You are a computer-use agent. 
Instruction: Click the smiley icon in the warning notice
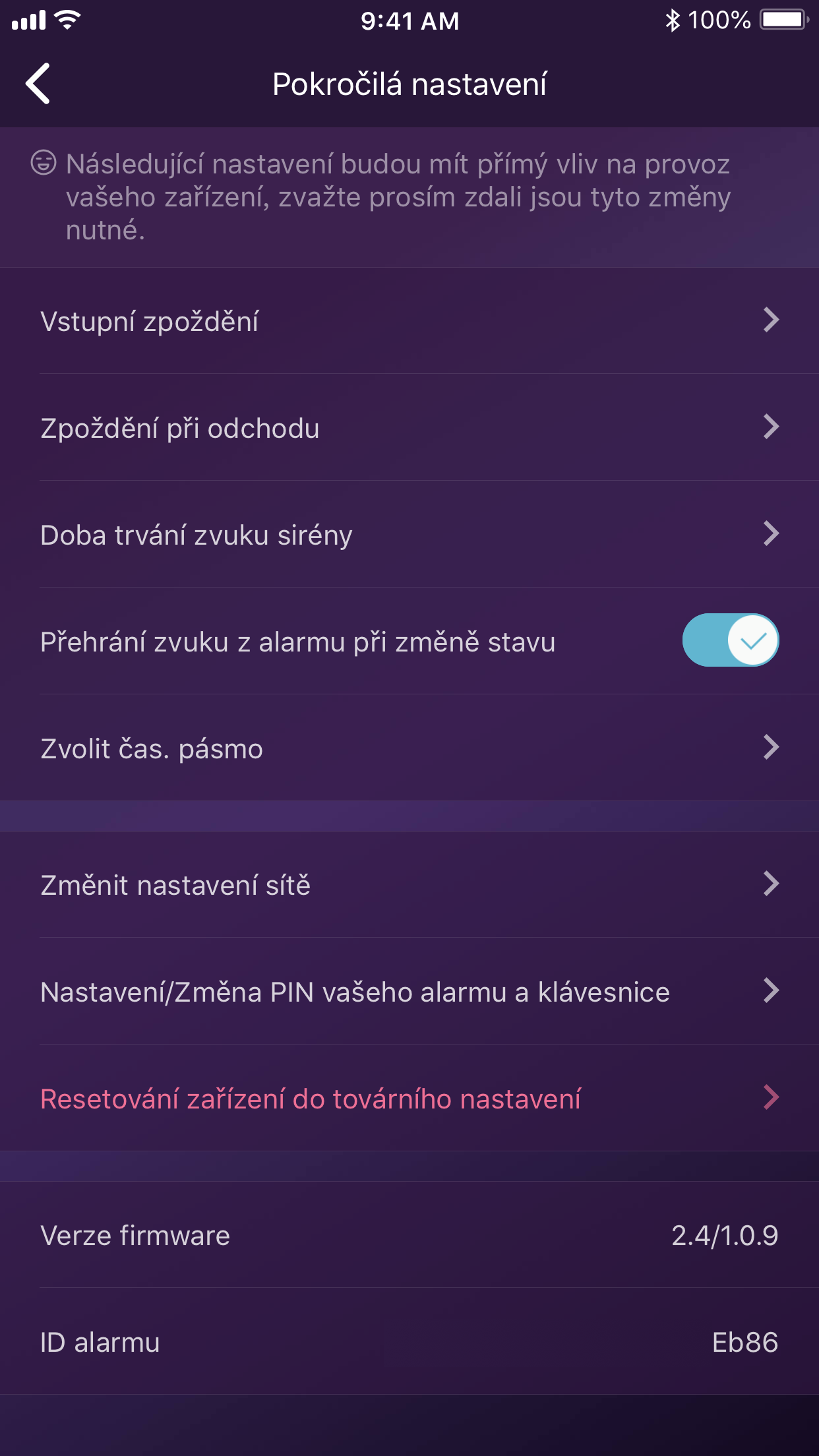click(42, 163)
